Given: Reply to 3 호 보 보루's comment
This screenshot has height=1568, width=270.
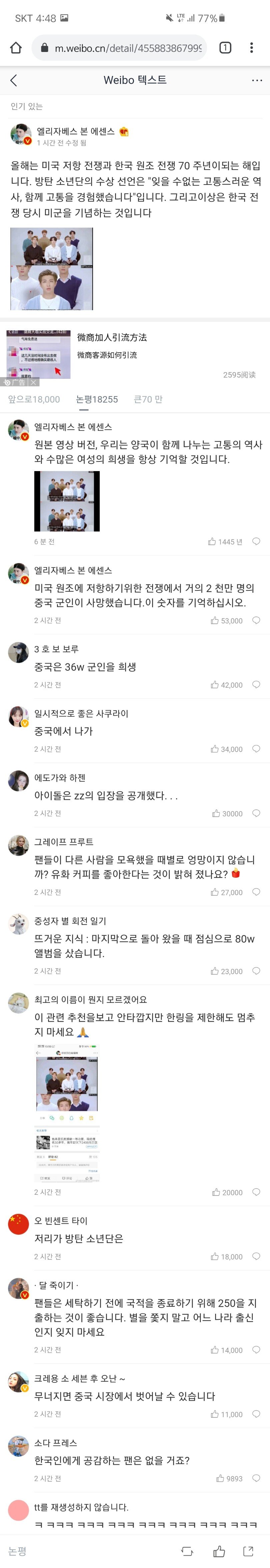Looking at the screenshot, I should coord(257,684).
